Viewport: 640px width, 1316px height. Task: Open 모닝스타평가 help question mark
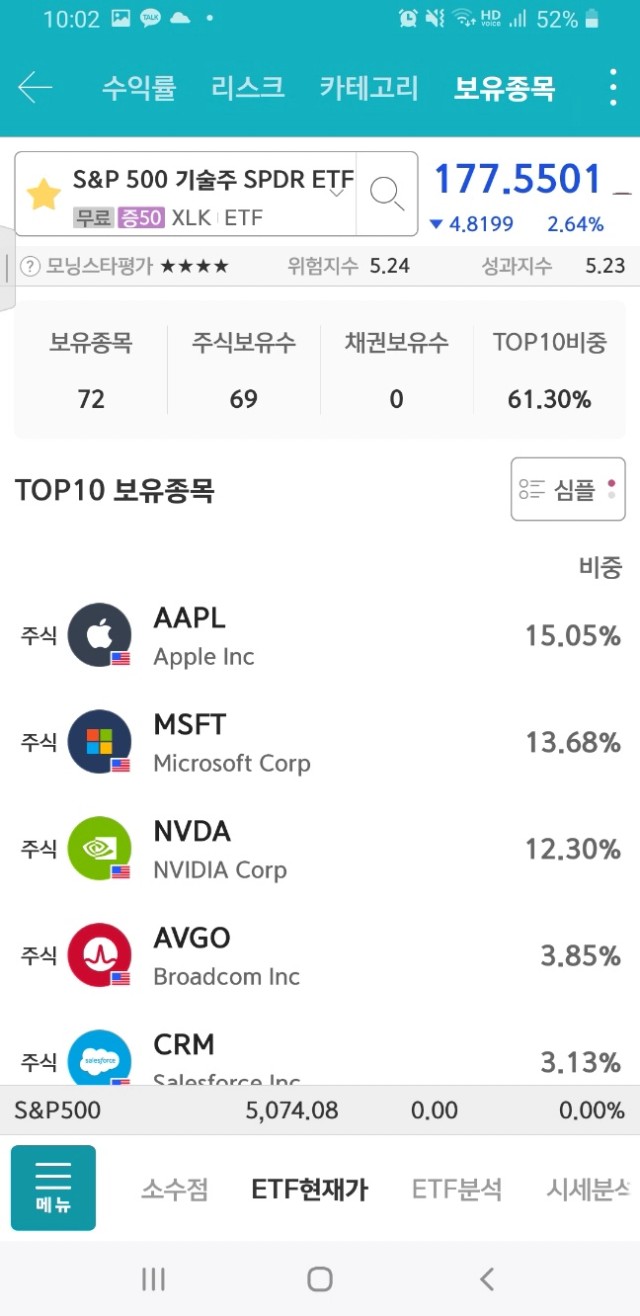point(31,266)
